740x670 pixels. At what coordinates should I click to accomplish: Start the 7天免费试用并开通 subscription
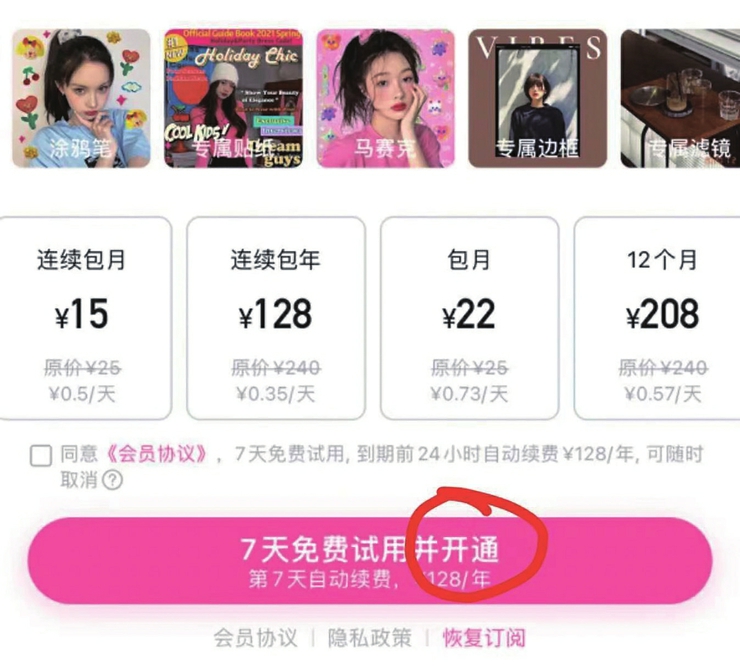point(369,561)
